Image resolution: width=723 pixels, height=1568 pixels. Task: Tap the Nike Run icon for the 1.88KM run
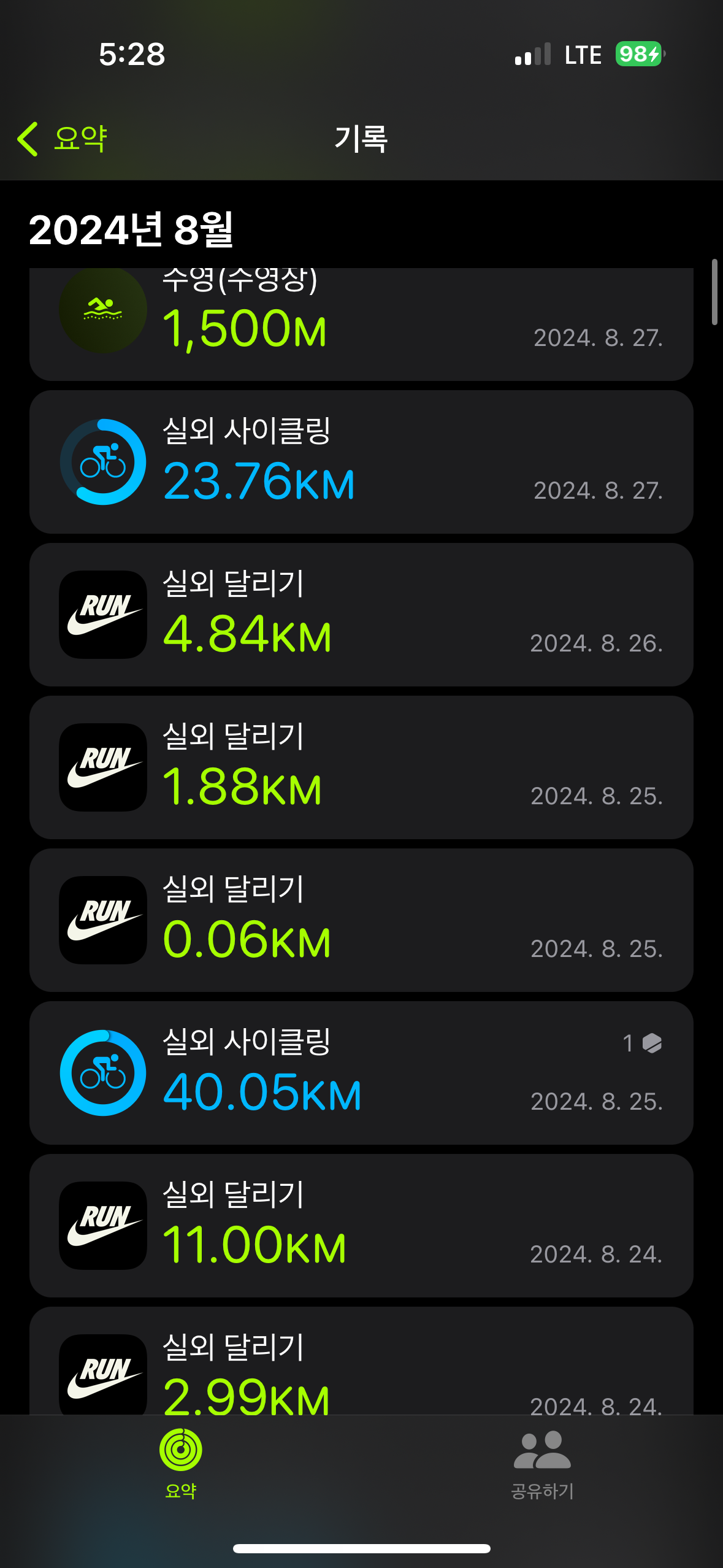103,767
